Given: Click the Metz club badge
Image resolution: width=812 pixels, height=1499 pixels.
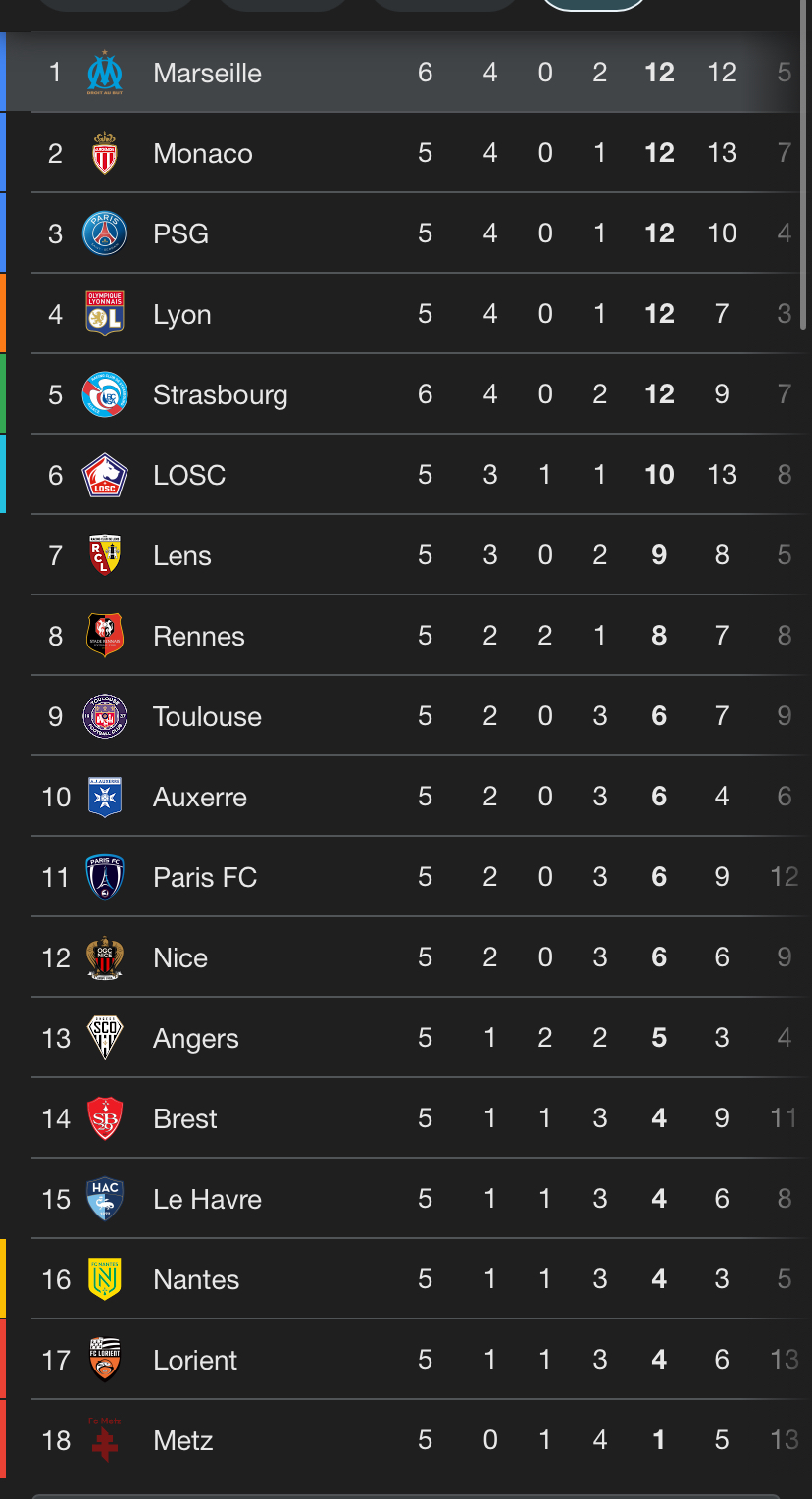Looking at the screenshot, I should coord(104,1440).
